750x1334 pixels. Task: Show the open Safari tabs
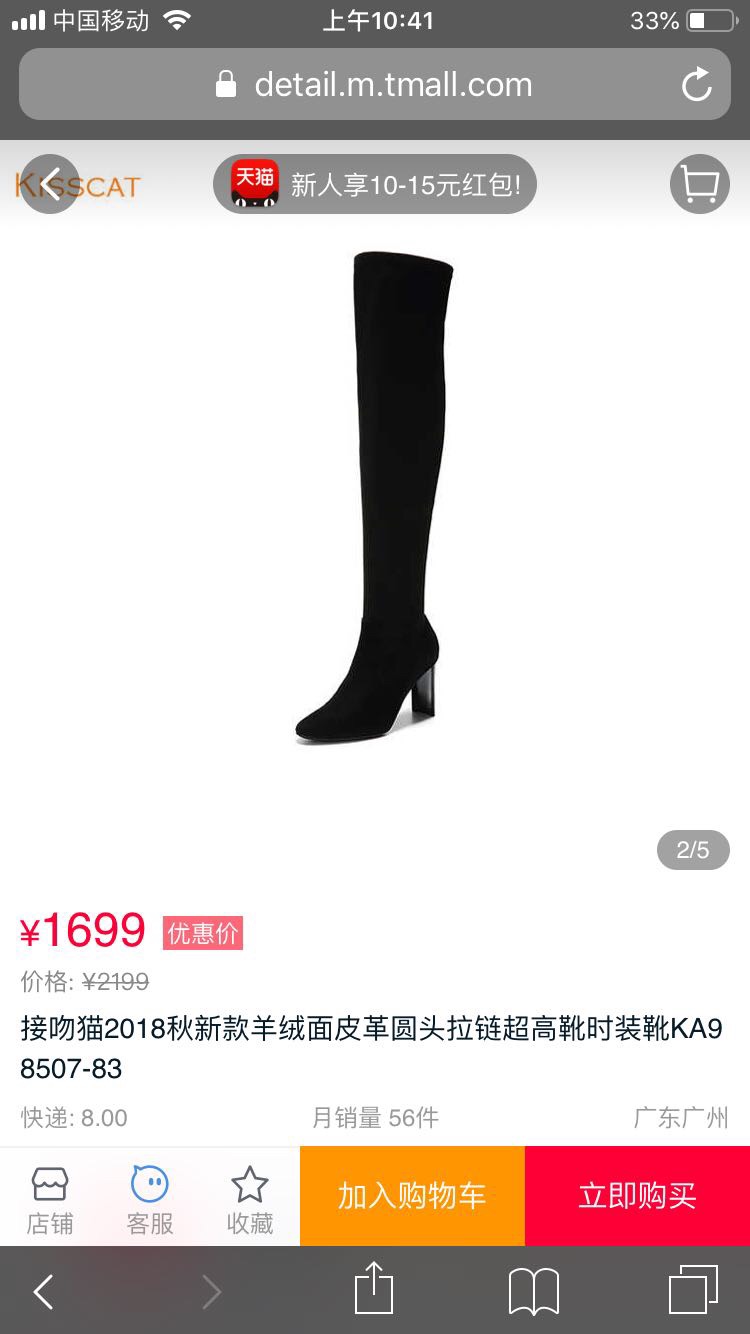(x=693, y=1290)
